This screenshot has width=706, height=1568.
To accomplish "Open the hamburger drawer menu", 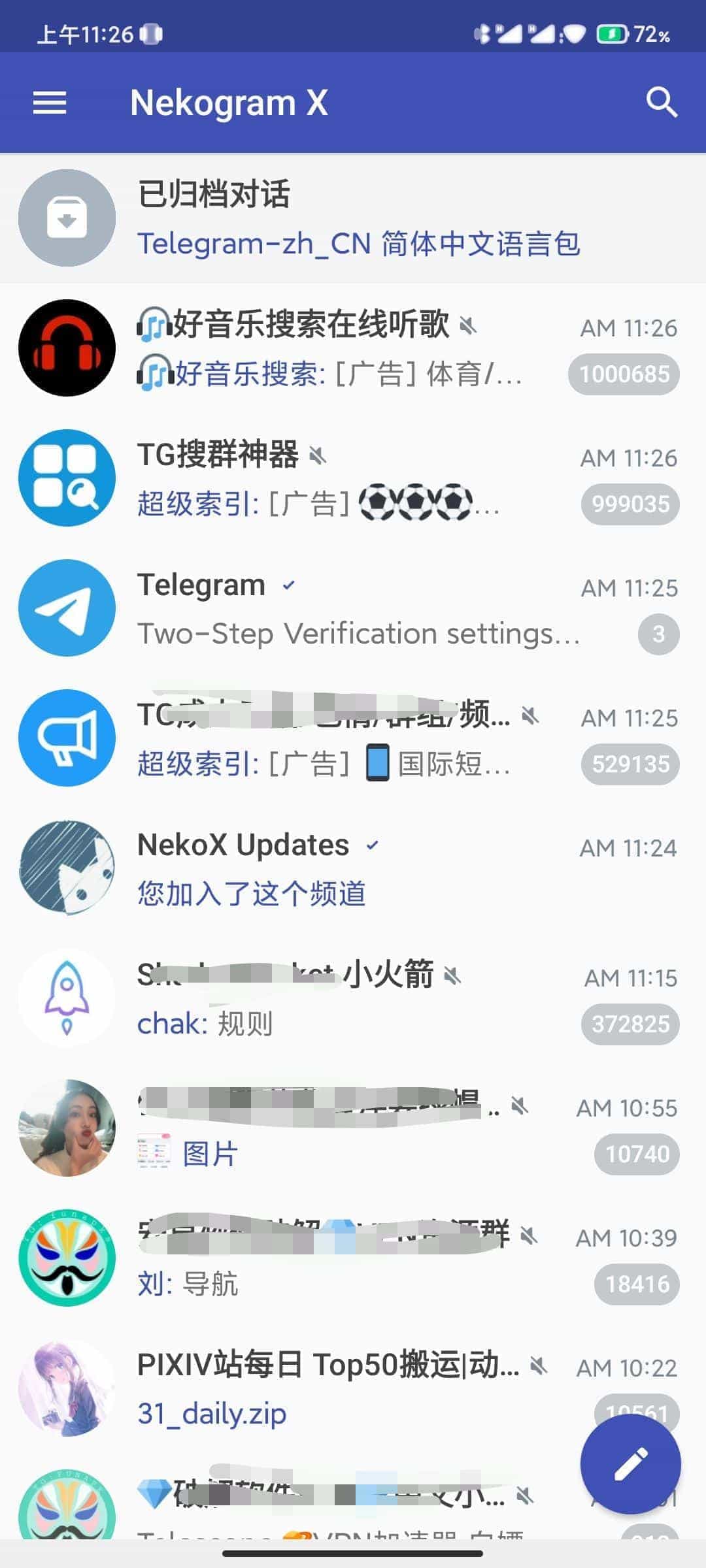I will tap(50, 103).
